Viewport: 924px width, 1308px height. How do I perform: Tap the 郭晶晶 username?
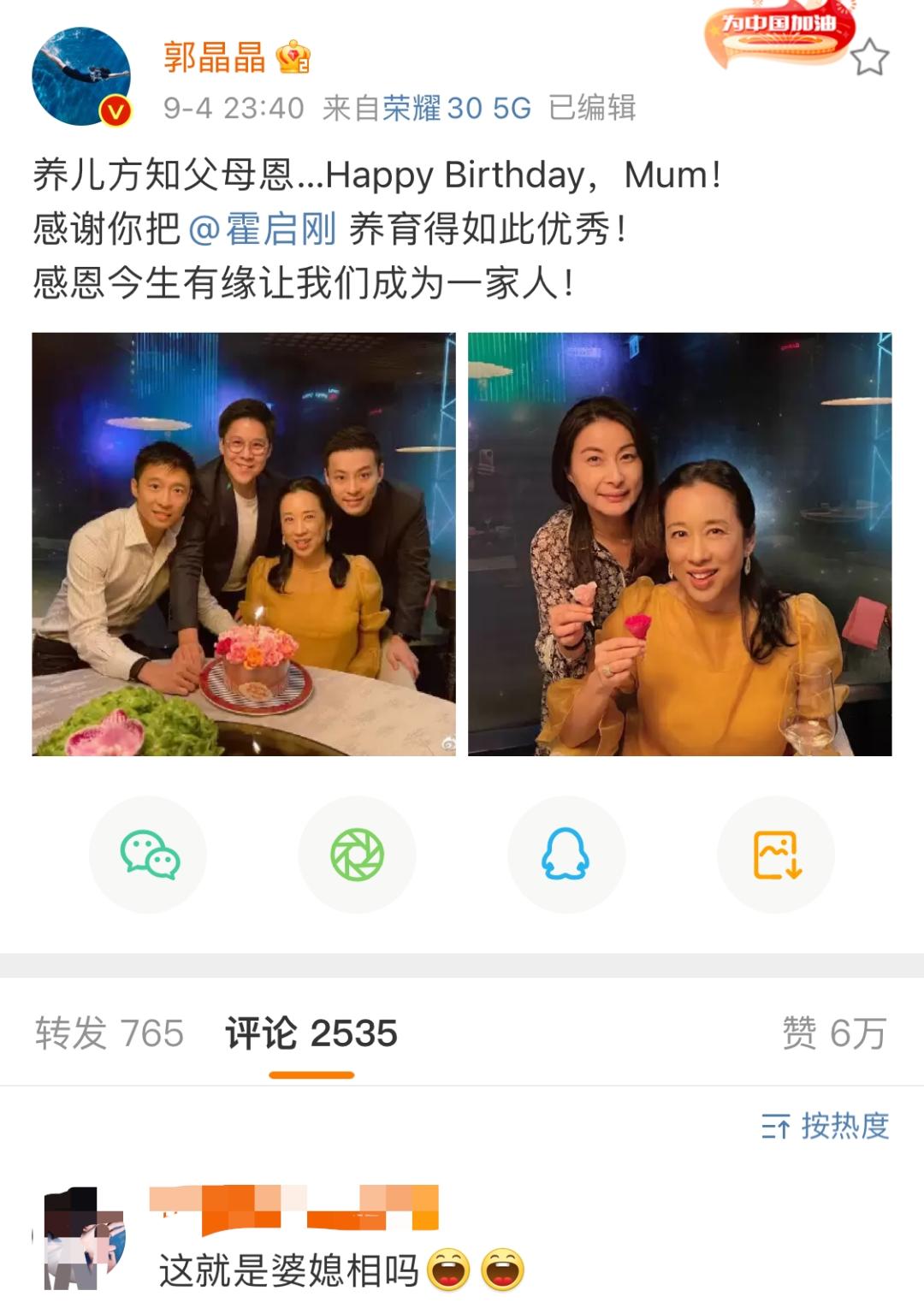coord(214,58)
